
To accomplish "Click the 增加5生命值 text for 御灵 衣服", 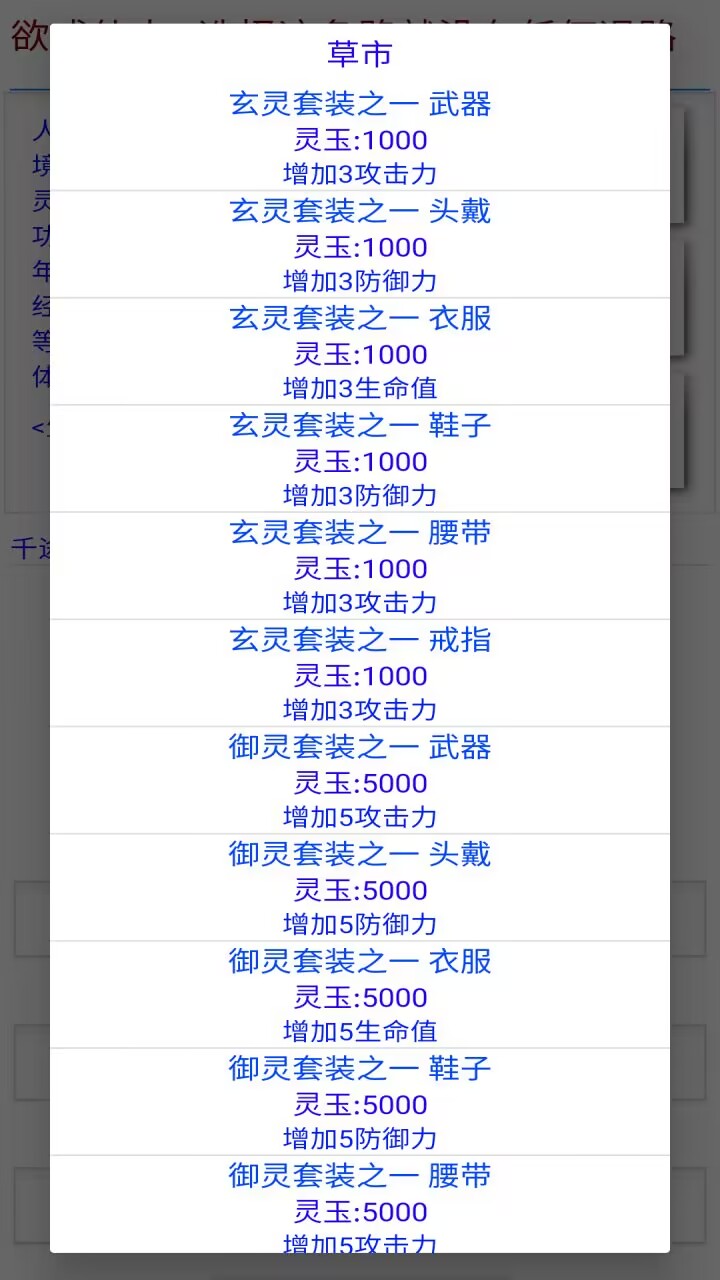I will 360,1030.
